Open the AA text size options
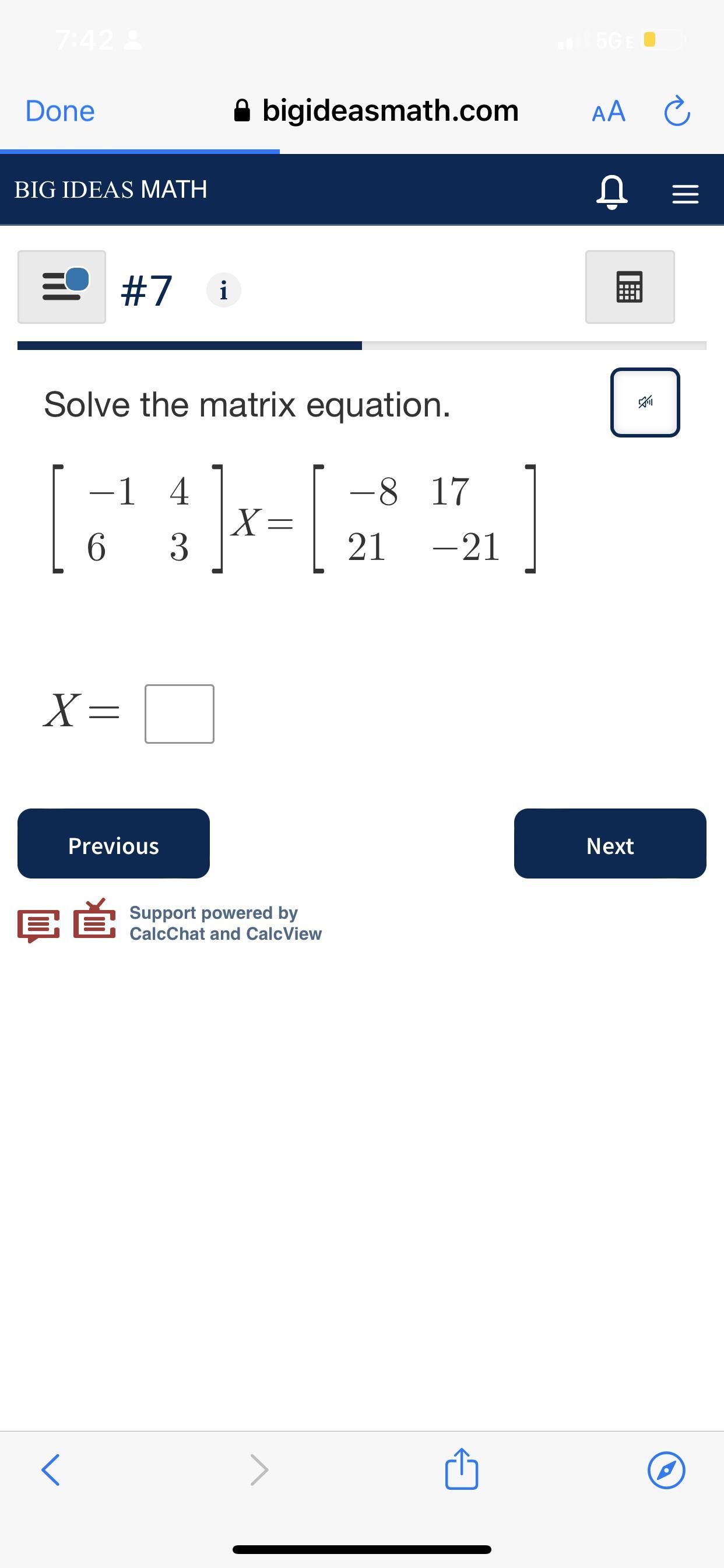This screenshot has width=724, height=1568. pos(609,111)
